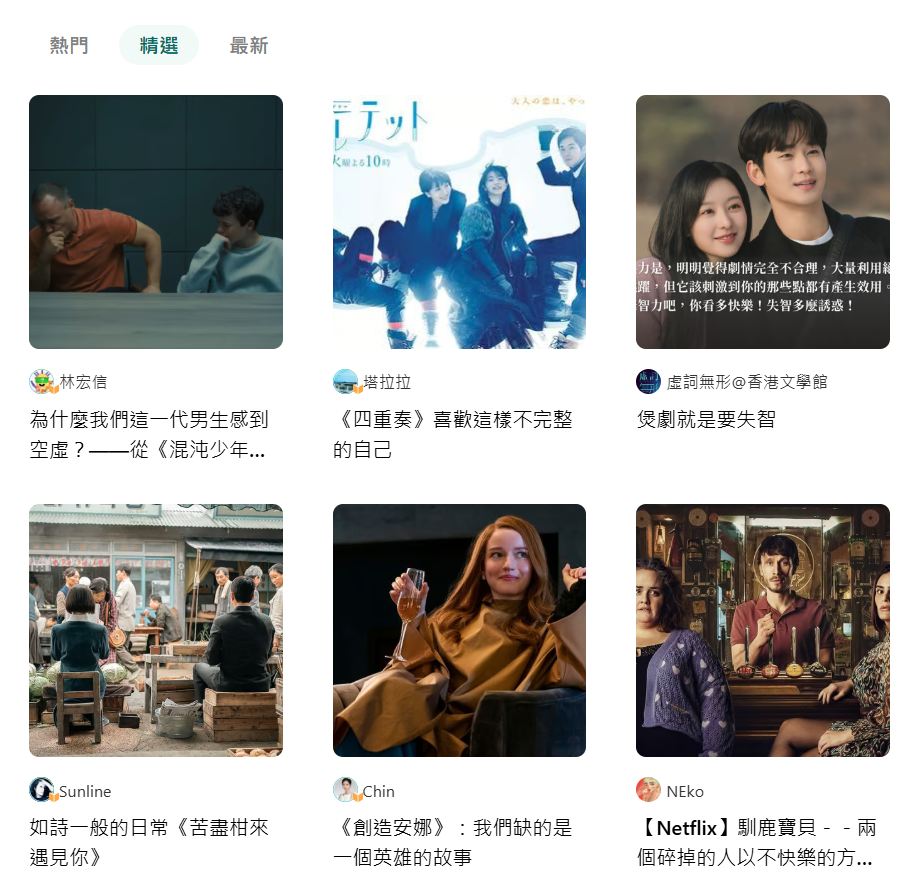
Task: Open author NEko's profile
Action: point(685,791)
